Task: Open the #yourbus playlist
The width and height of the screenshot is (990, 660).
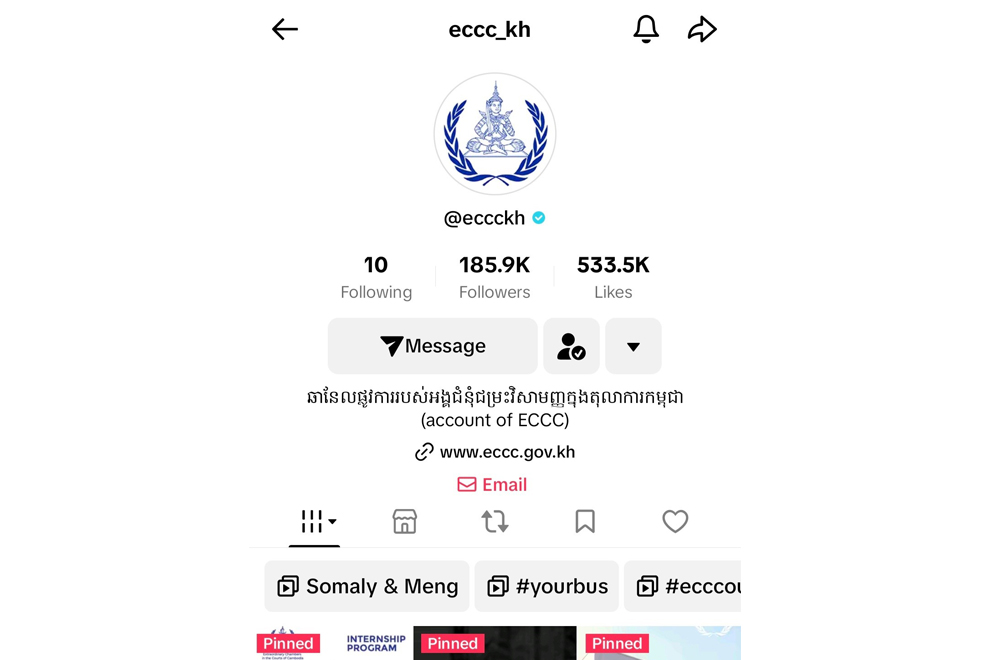Action: click(546, 586)
